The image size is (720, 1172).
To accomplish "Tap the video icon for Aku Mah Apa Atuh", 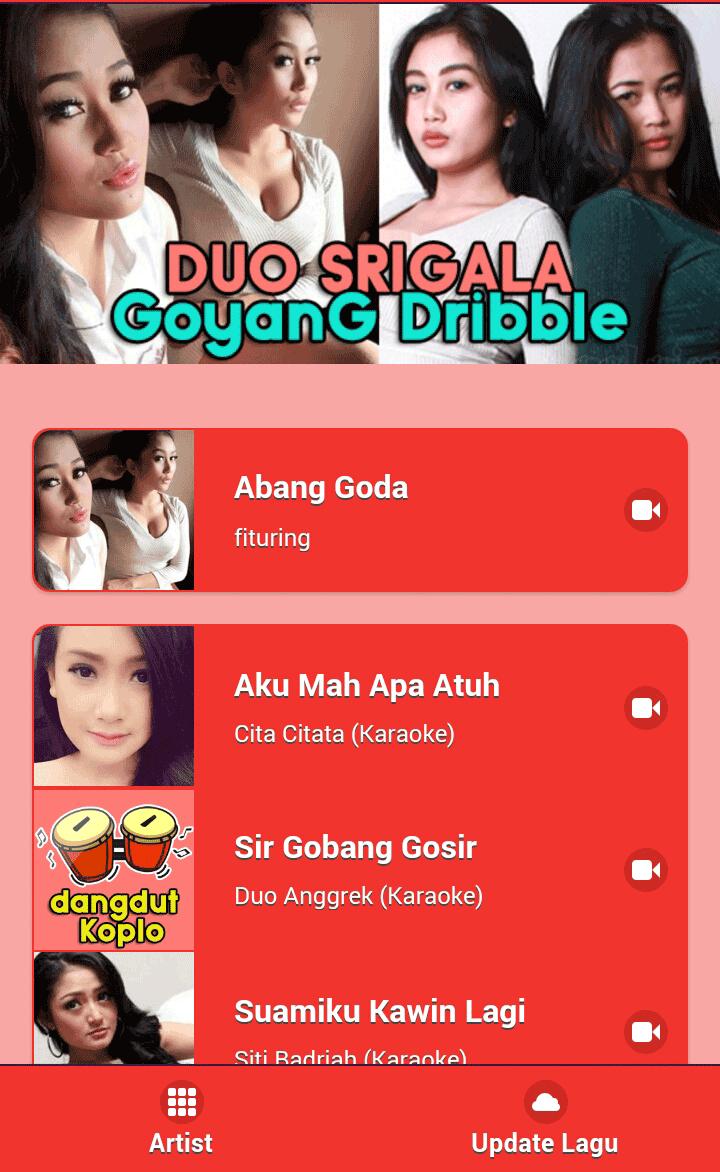I will (646, 708).
